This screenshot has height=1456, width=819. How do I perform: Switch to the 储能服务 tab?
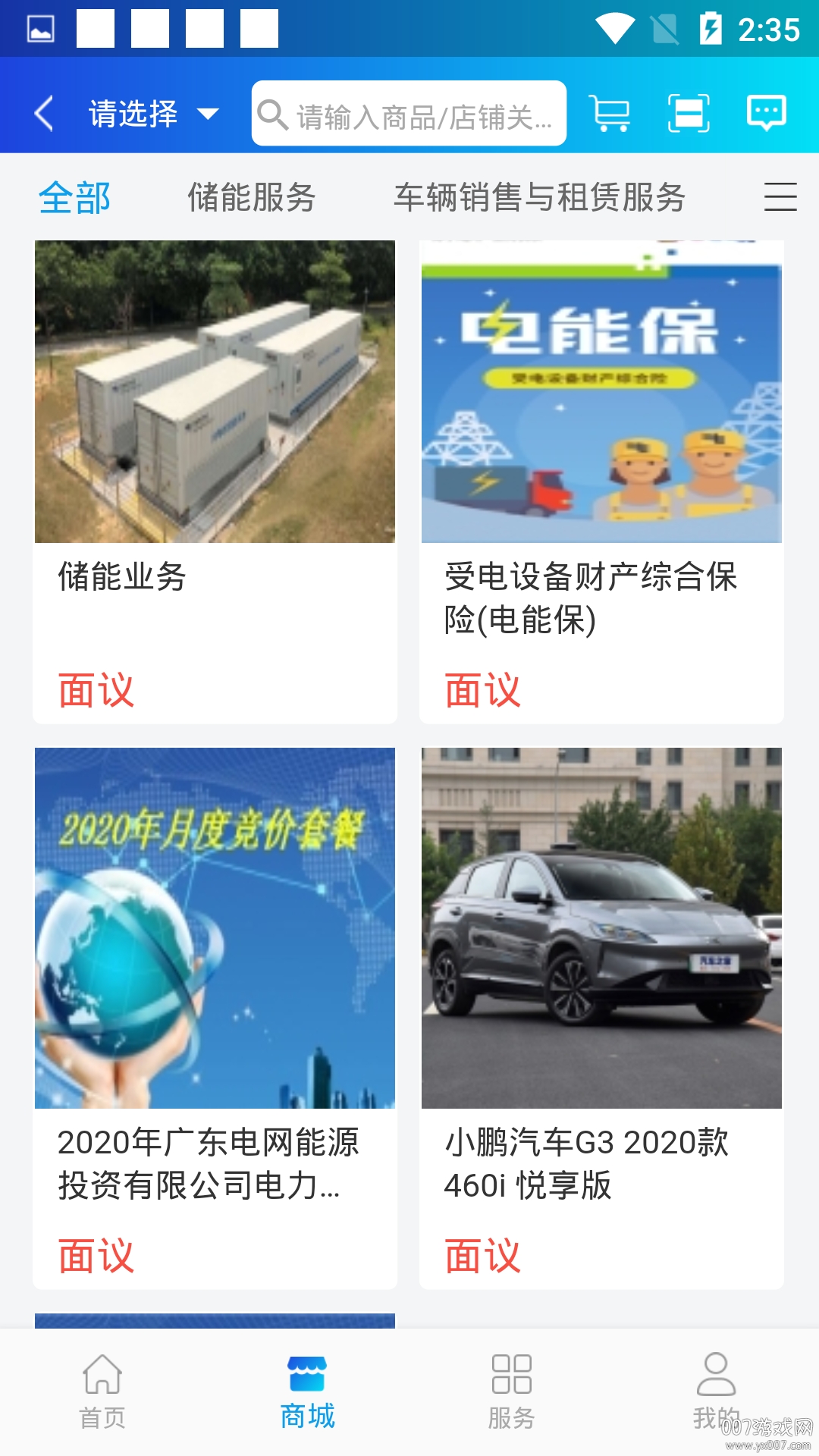(253, 199)
